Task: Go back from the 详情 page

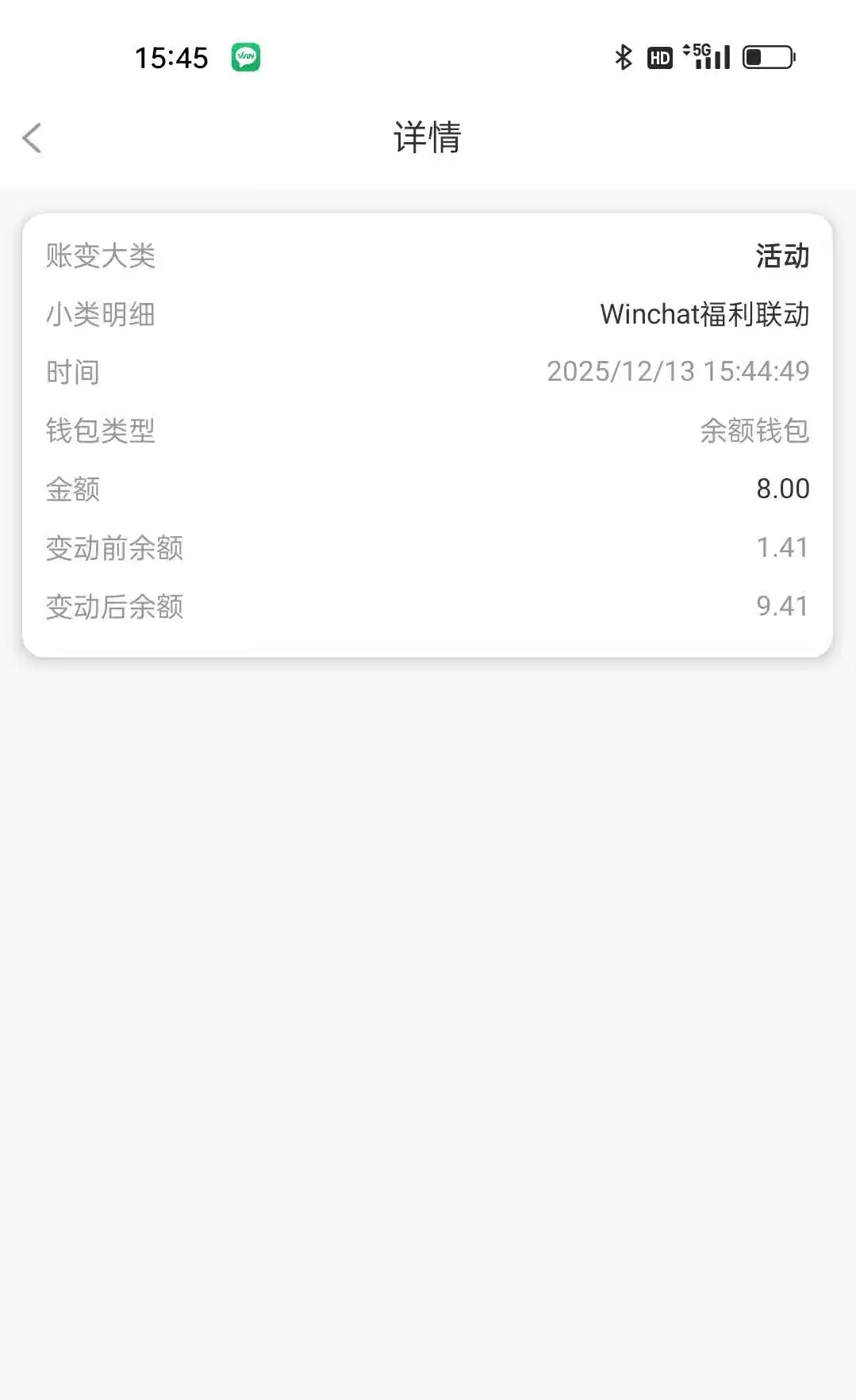Action: click(x=32, y=138)
